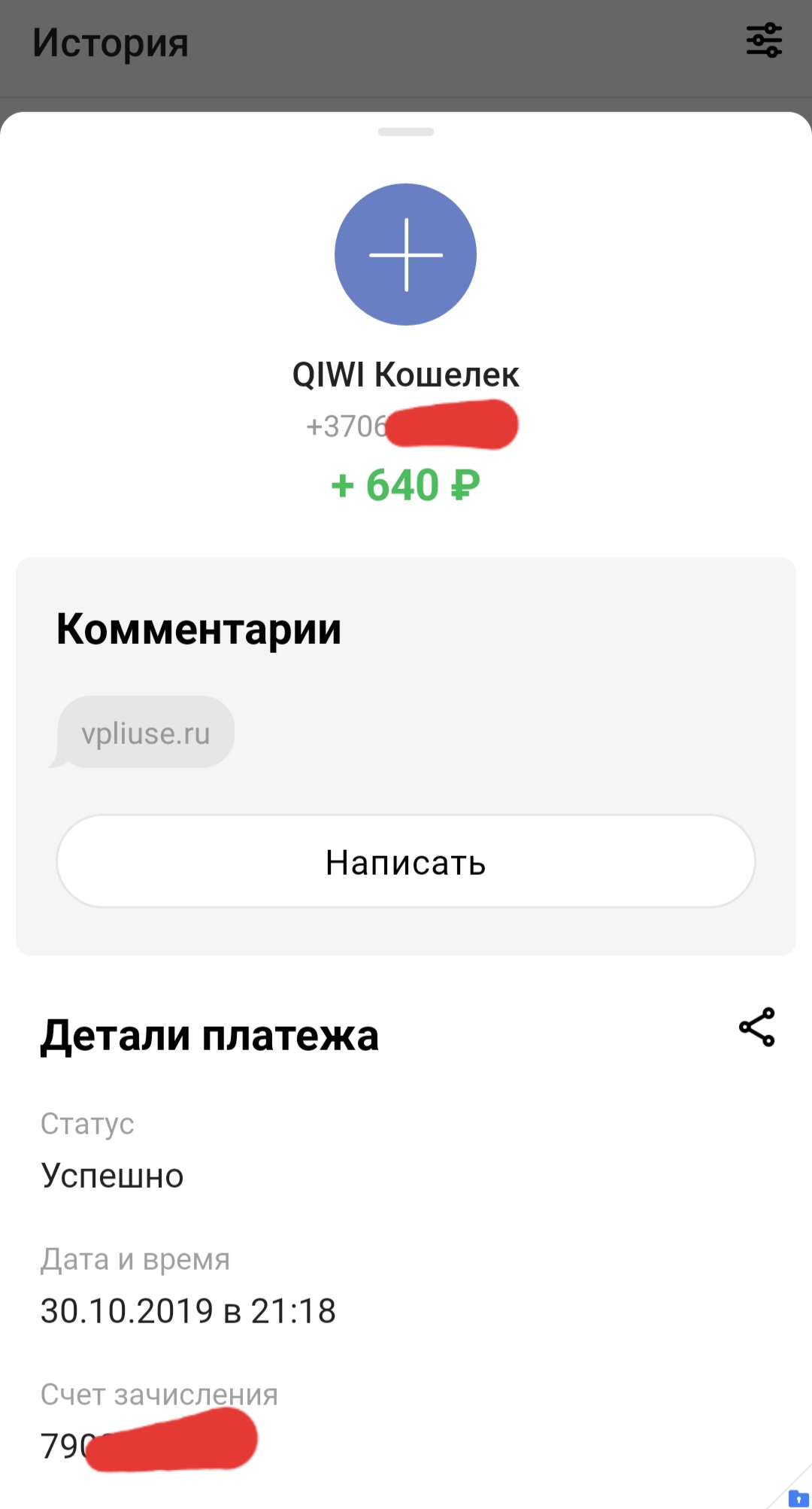Tap the bottom sheet drag handle
The width and height of the screenshot is (812, 1509).
pyautogui.click(x=406, y=132)
